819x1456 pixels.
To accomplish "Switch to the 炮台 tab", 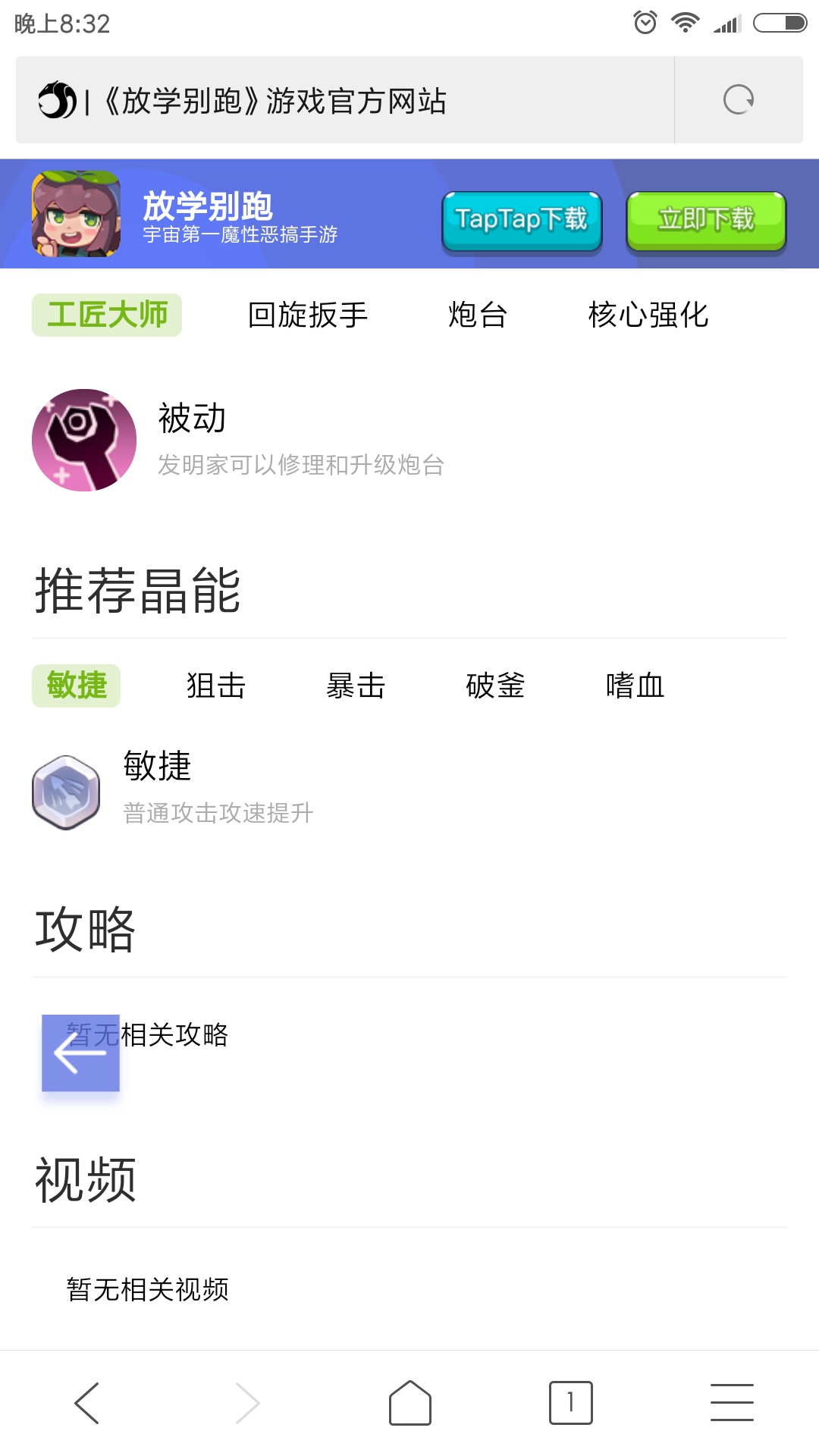I will 478,315.
